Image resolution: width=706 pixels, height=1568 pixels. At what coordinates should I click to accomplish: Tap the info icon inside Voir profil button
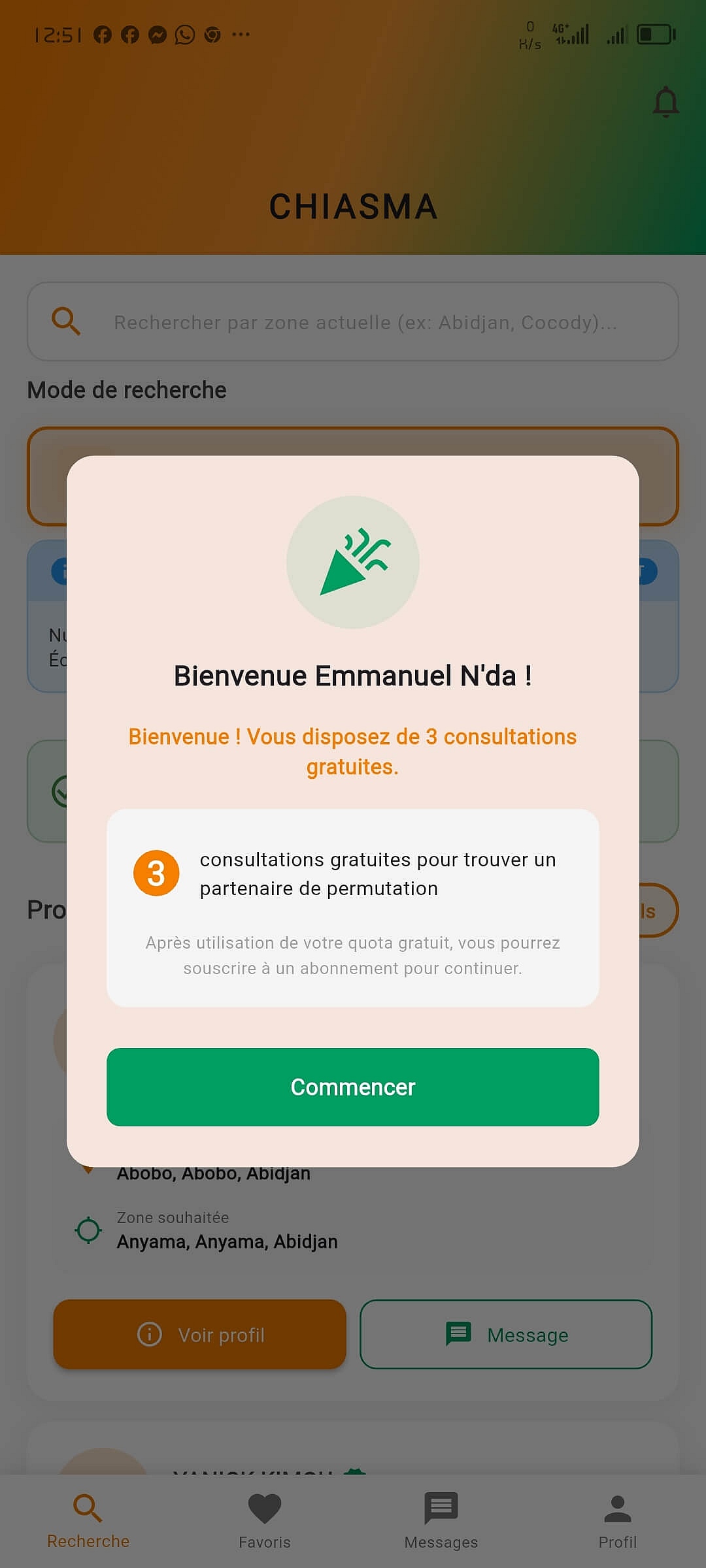(x=149, y=1335)
